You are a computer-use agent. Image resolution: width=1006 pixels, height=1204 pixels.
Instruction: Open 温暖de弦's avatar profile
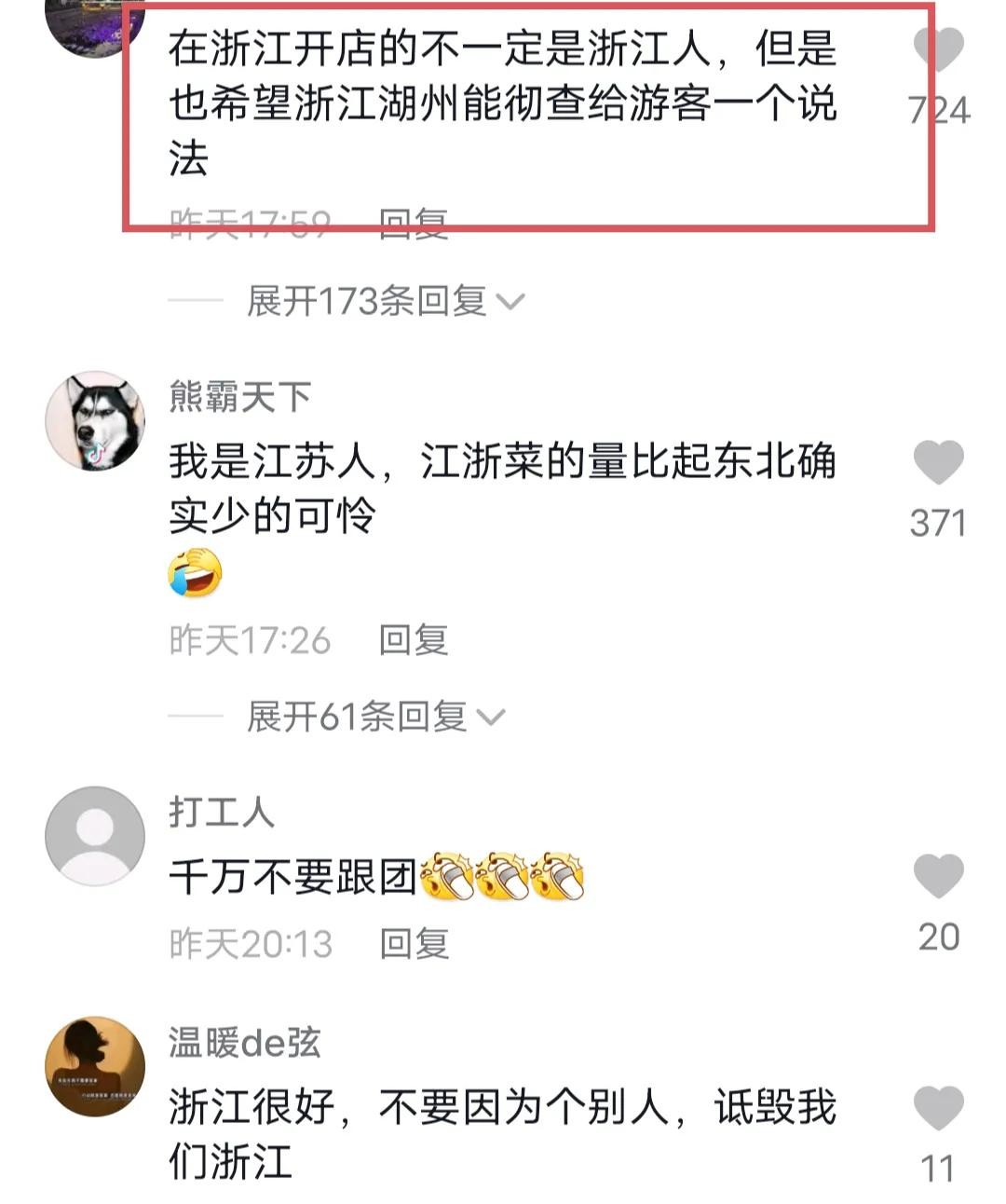[x=94, y=1066]
